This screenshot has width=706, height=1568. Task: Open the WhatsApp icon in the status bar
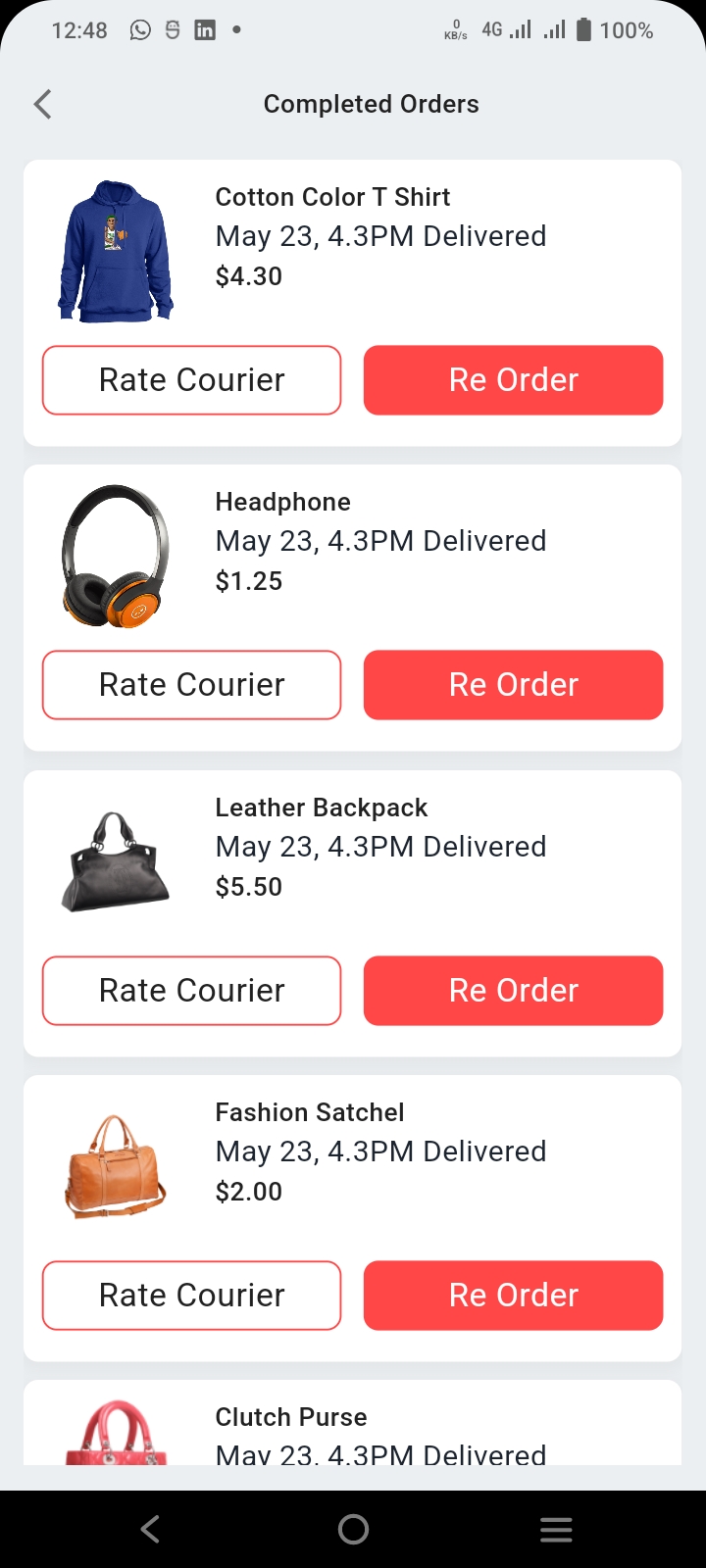pos(139,29)
